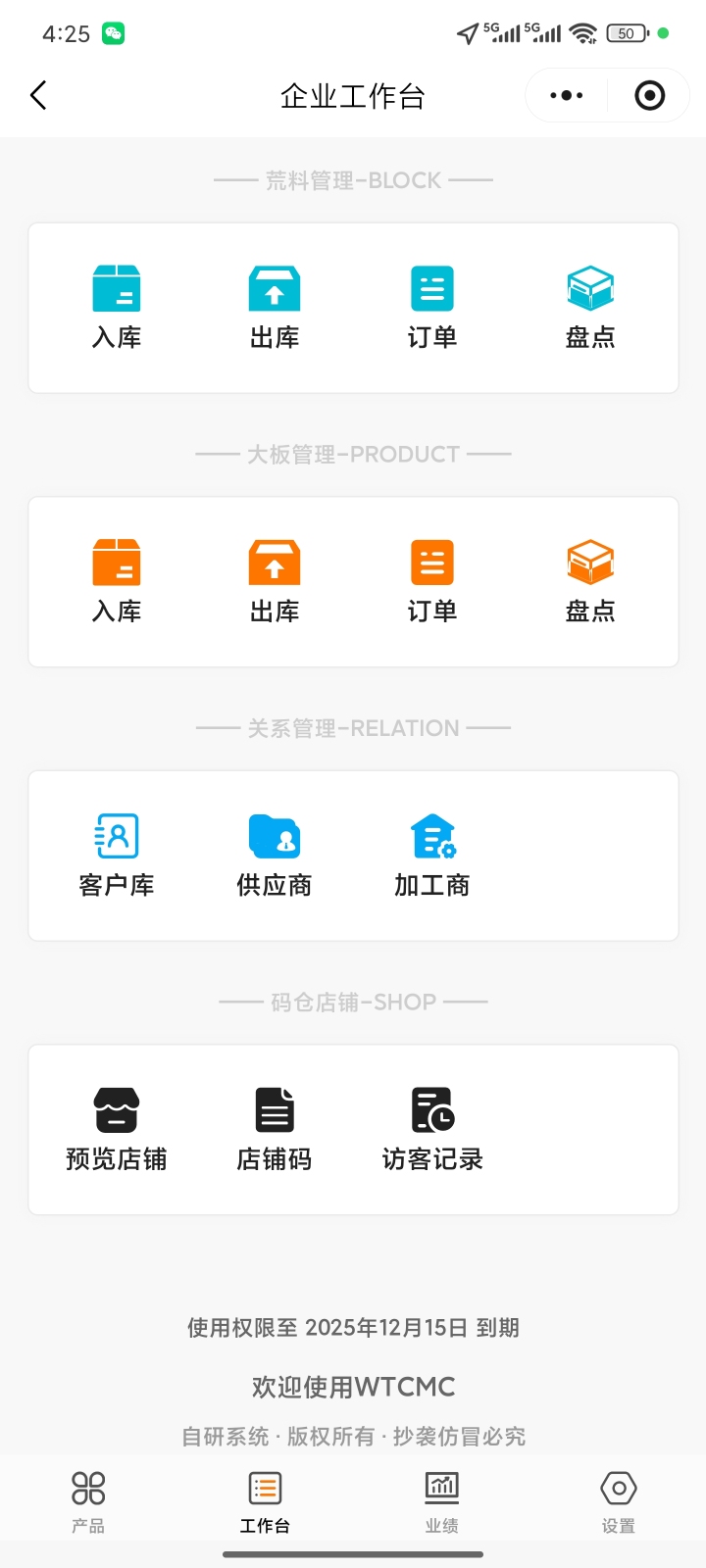Open the 客户库 customer database
The height and width of the screenshot is (1568, 706).
[x=117, y=853]
